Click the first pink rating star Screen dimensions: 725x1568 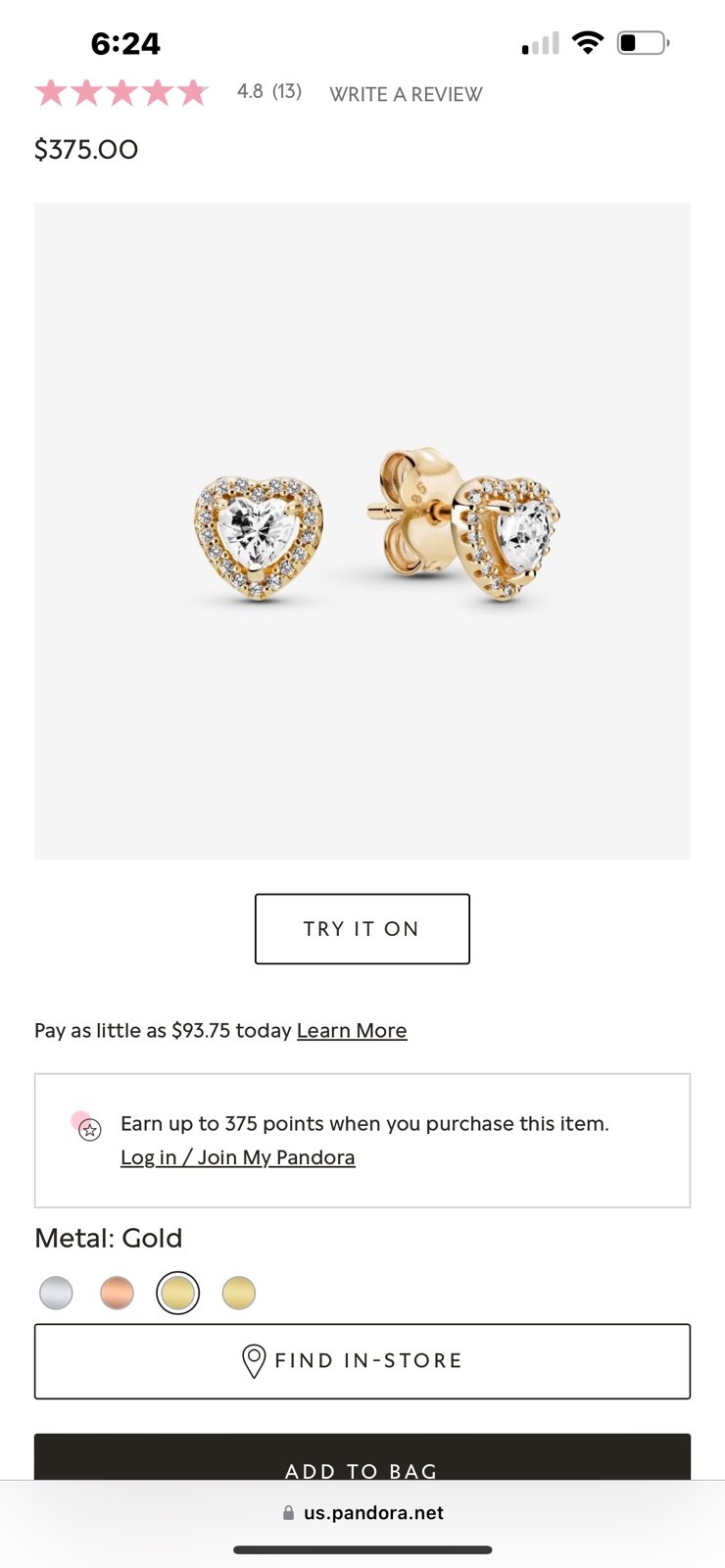point(54,92)
